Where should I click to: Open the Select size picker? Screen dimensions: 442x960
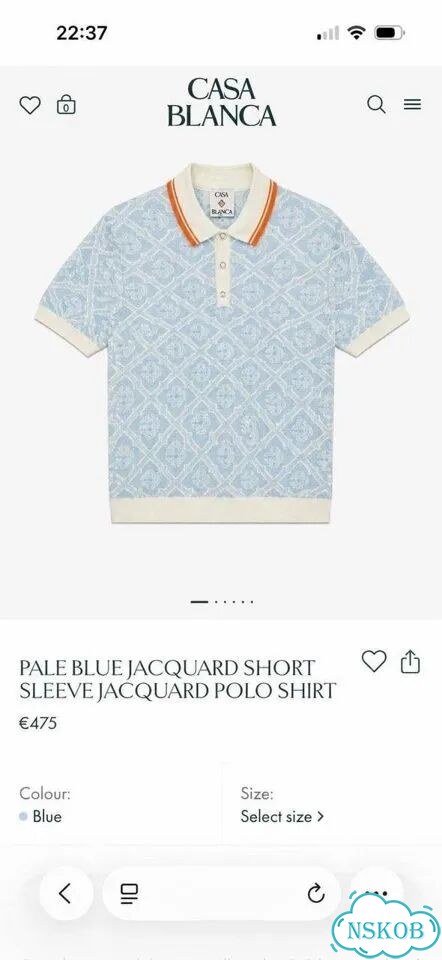282,816
